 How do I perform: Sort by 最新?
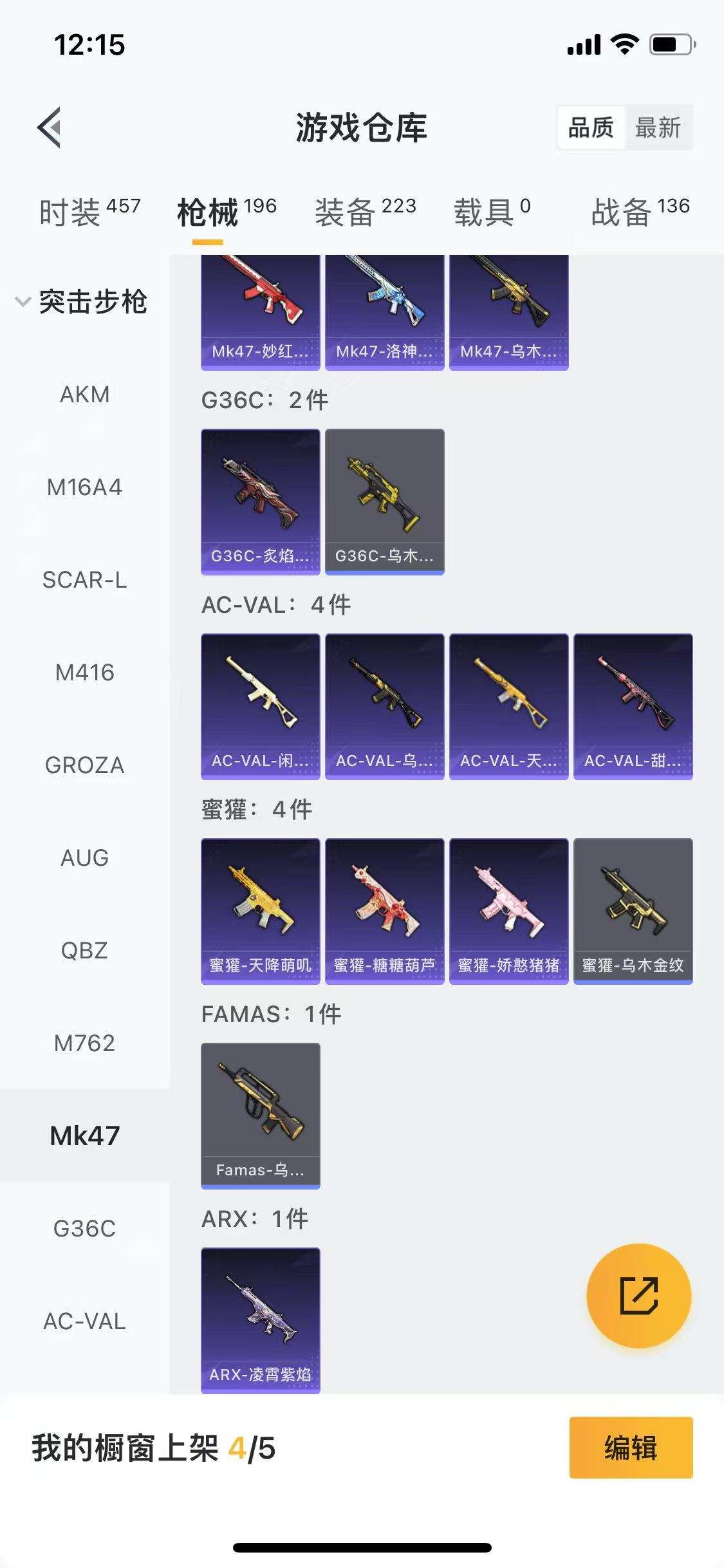(x=657, y=127)
